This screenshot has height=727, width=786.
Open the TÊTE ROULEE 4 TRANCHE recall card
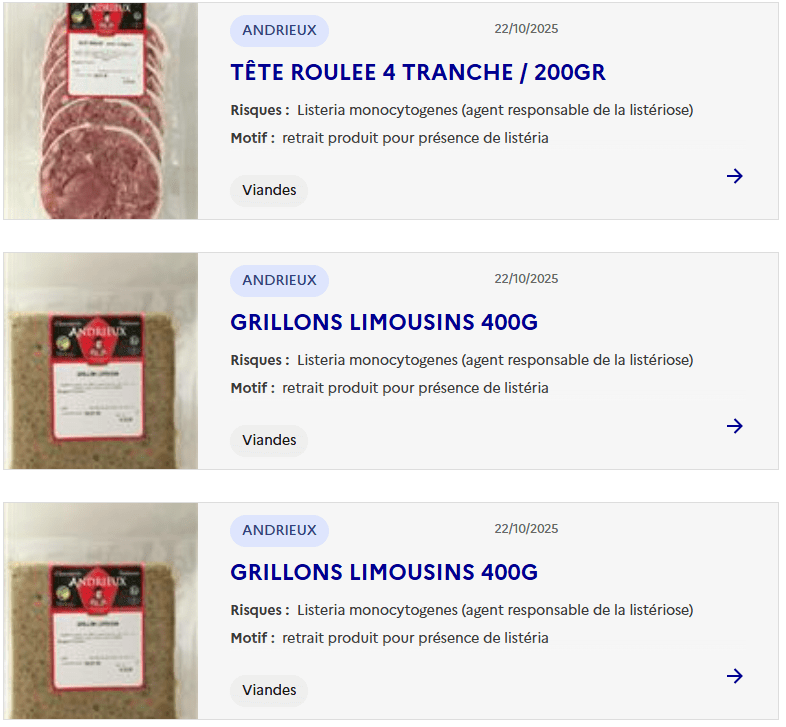pos(417,73)
